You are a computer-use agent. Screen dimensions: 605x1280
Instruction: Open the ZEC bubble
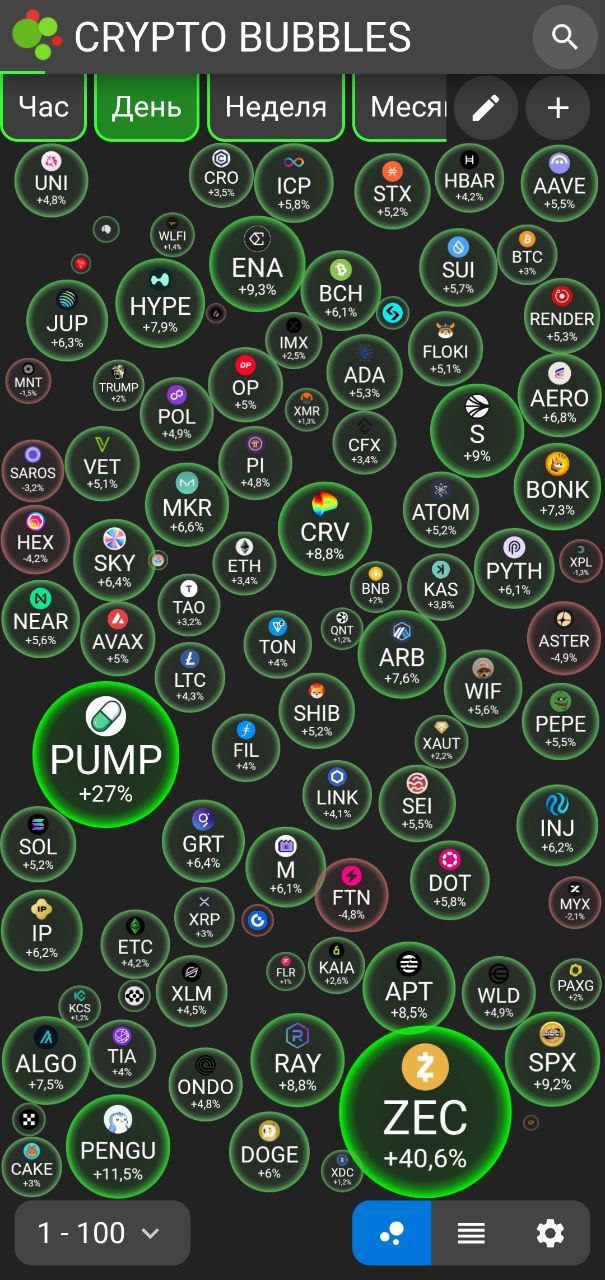[x=425, y=1111]
